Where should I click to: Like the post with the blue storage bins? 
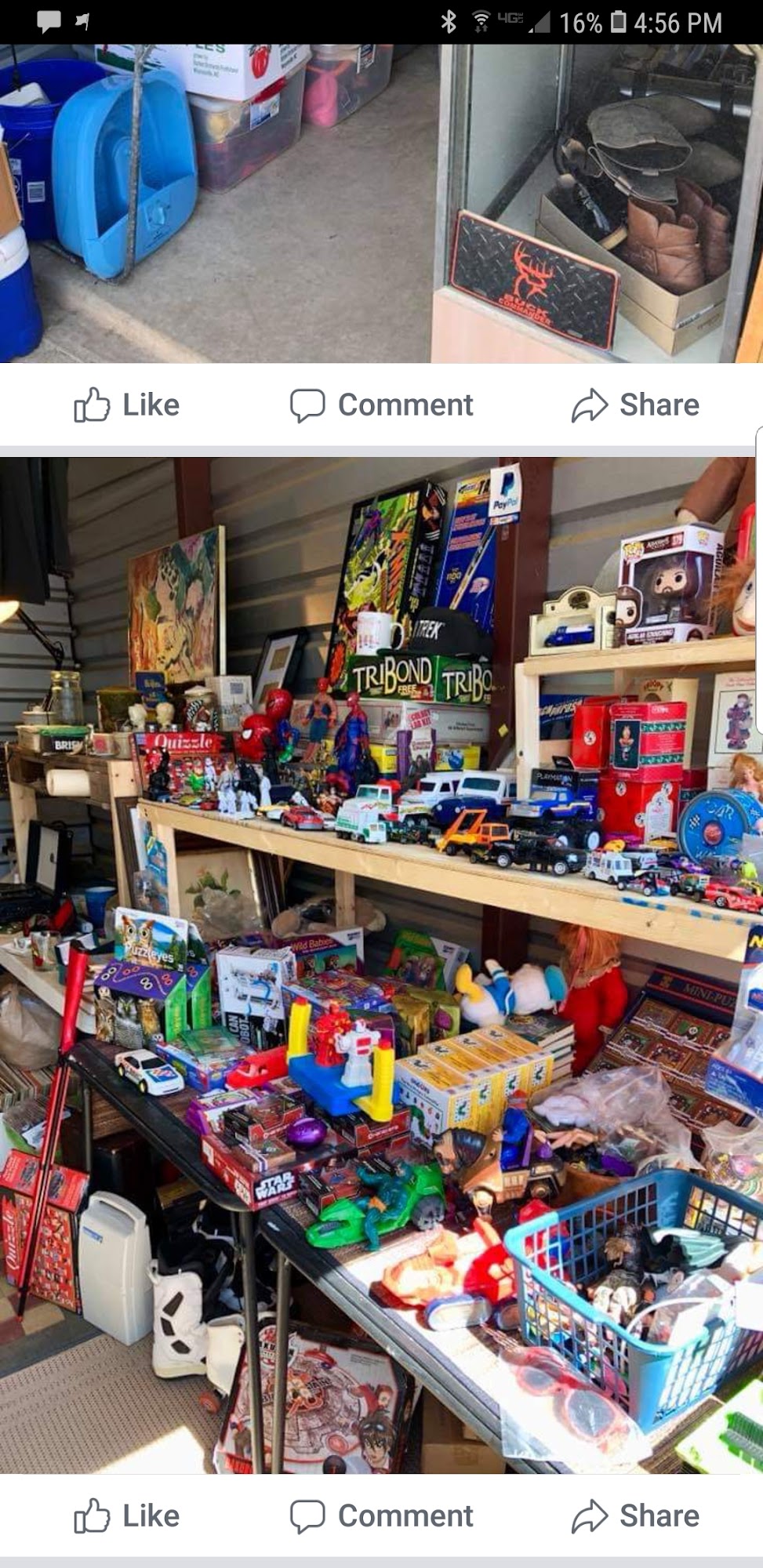[x=127, y=405]
